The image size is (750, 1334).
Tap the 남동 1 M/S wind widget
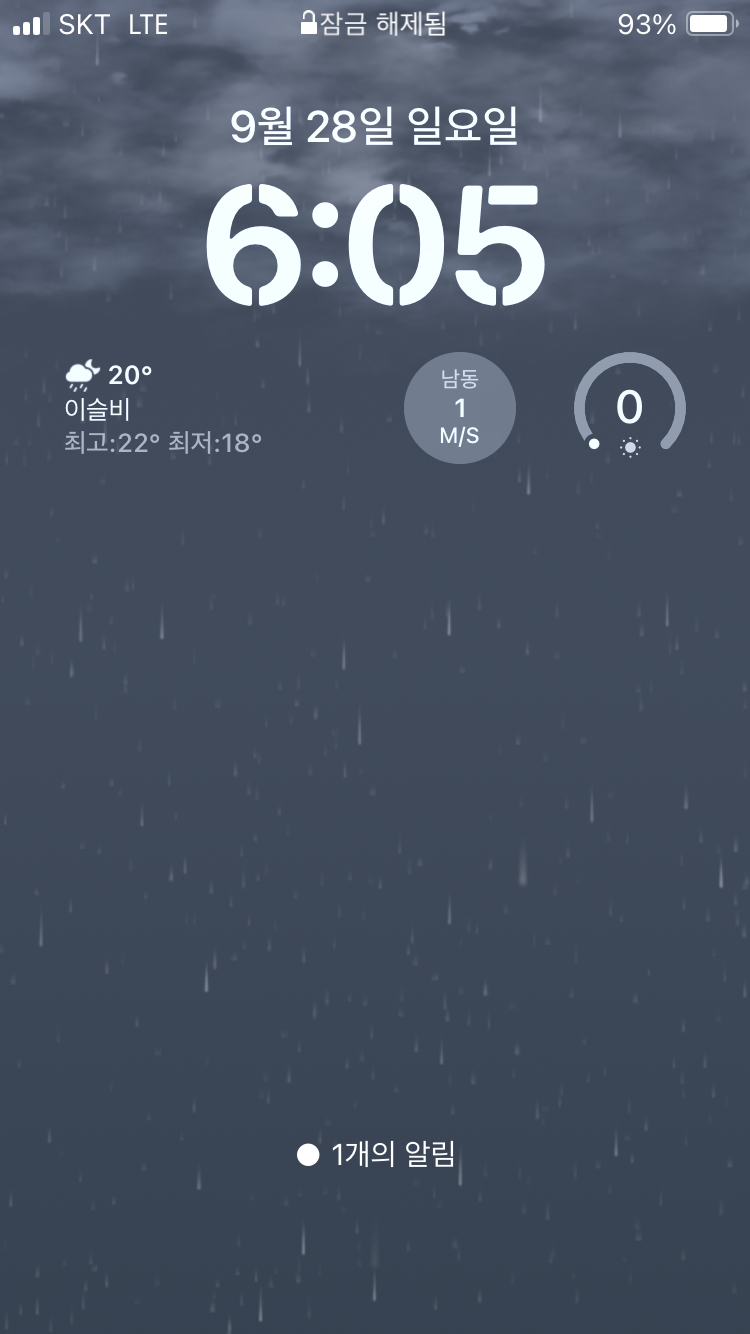click(x=460, y=408)
